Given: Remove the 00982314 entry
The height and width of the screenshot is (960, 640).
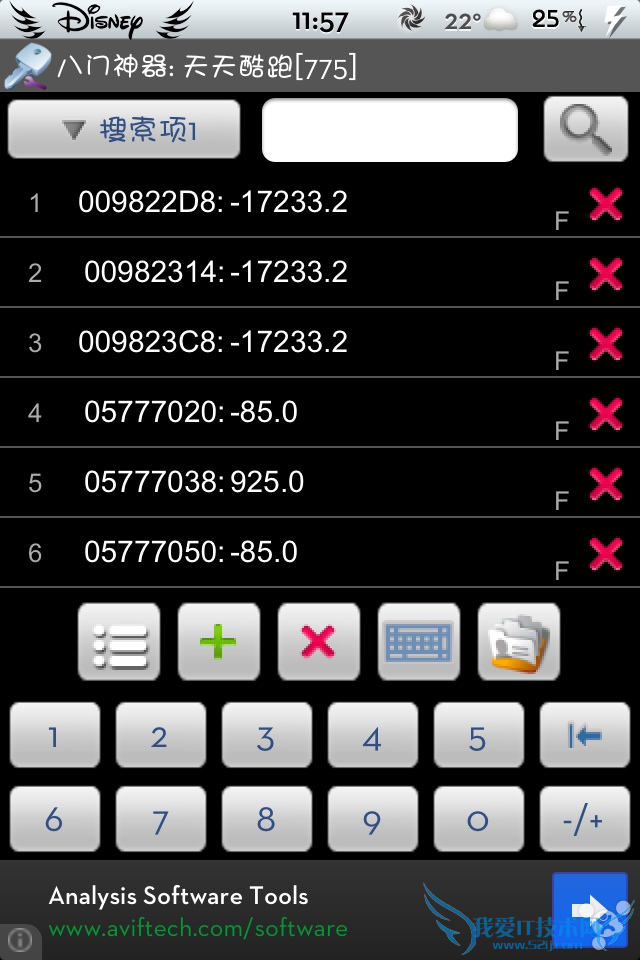Looking at the screenshot, I should pyautogui.click(x=605, y=273).
